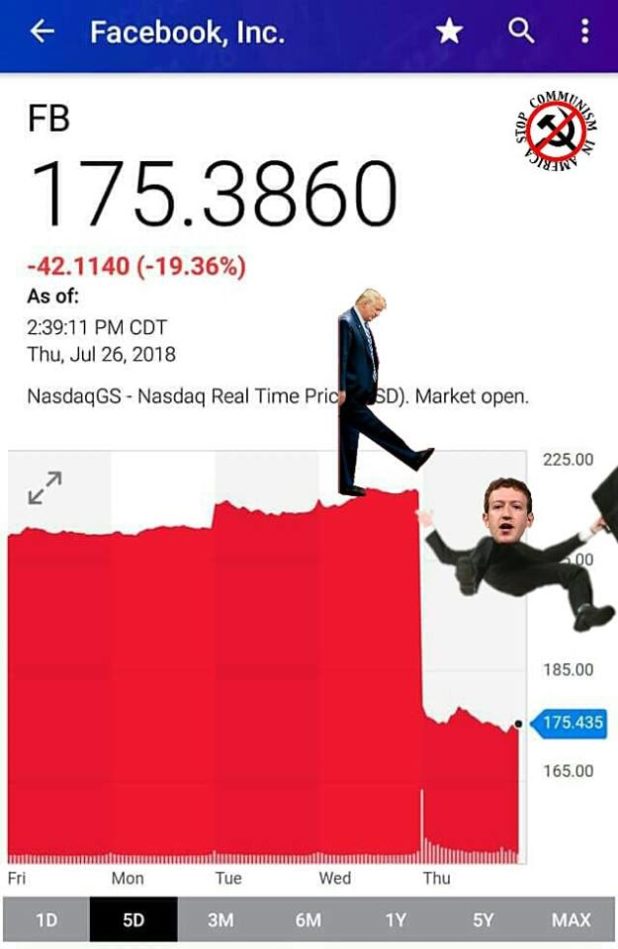
Task: Go back using the top-left arrow
Action: [42, 32]
